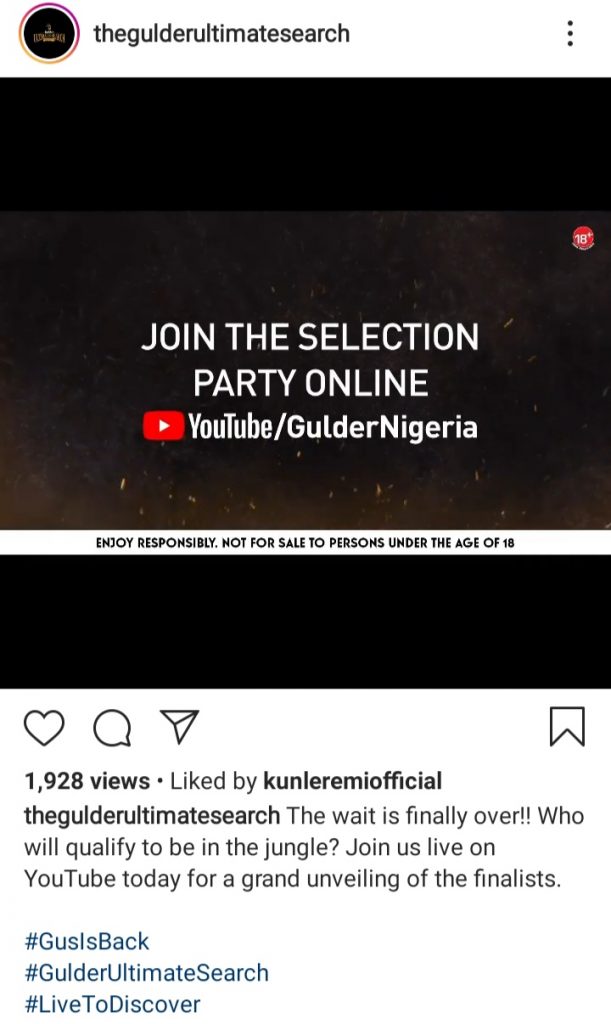
Task: Like this post with the heart icon
Action: point(44,727)
